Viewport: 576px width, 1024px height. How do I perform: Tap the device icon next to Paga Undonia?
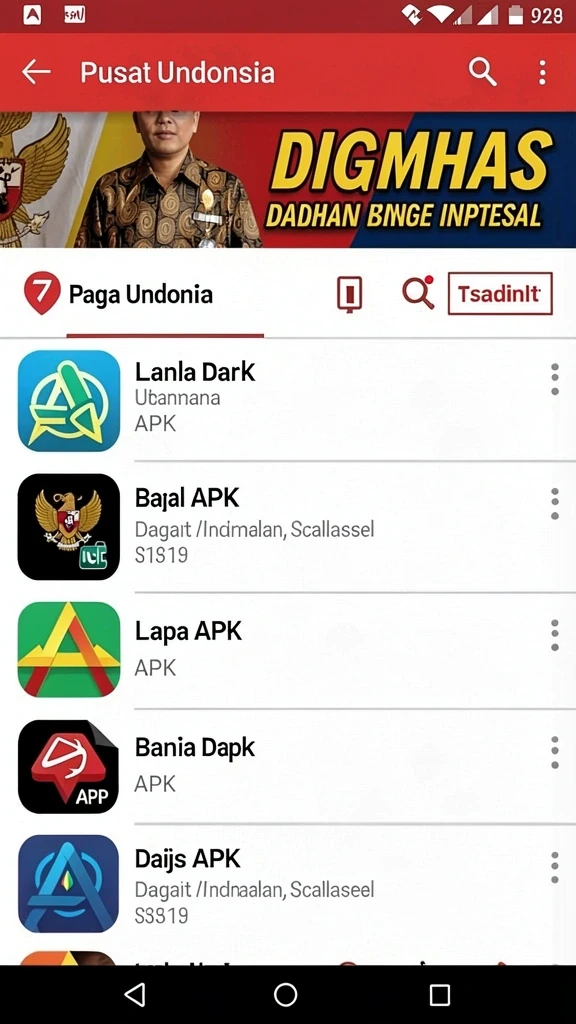(x=349, y=295)
